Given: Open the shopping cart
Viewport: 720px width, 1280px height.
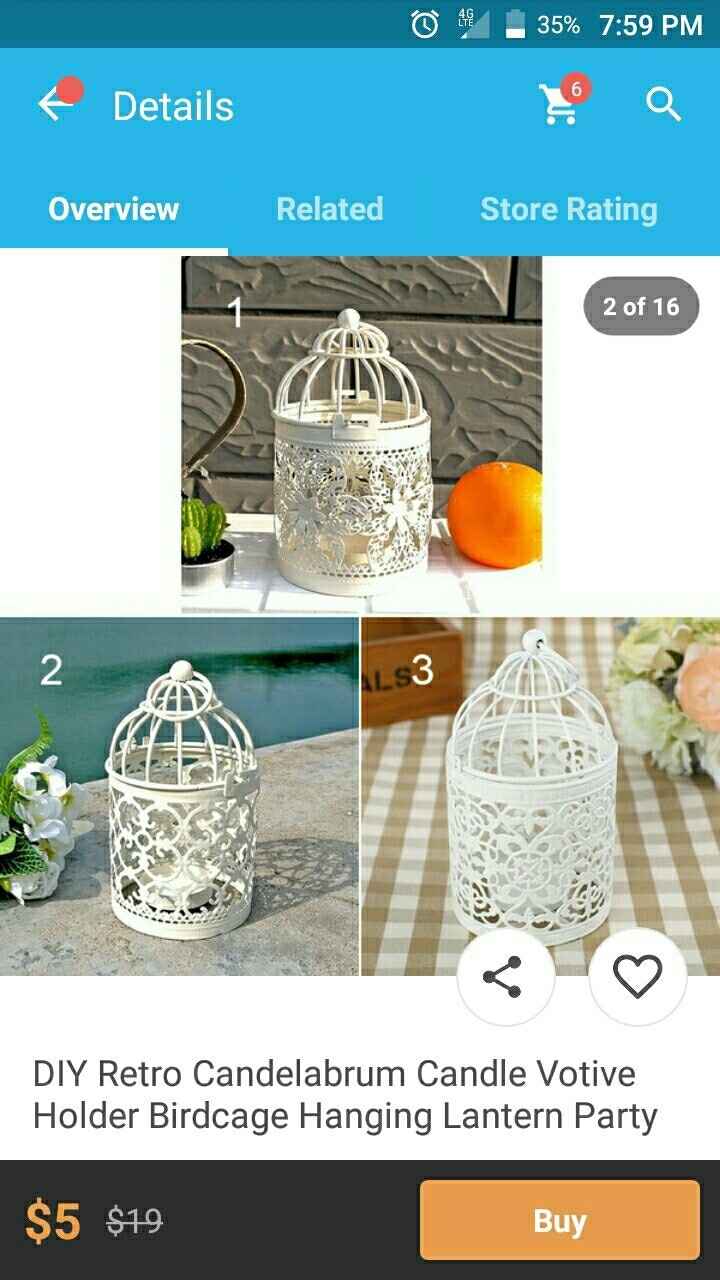Looking at the screenshot, I should (x=560, y=104).
